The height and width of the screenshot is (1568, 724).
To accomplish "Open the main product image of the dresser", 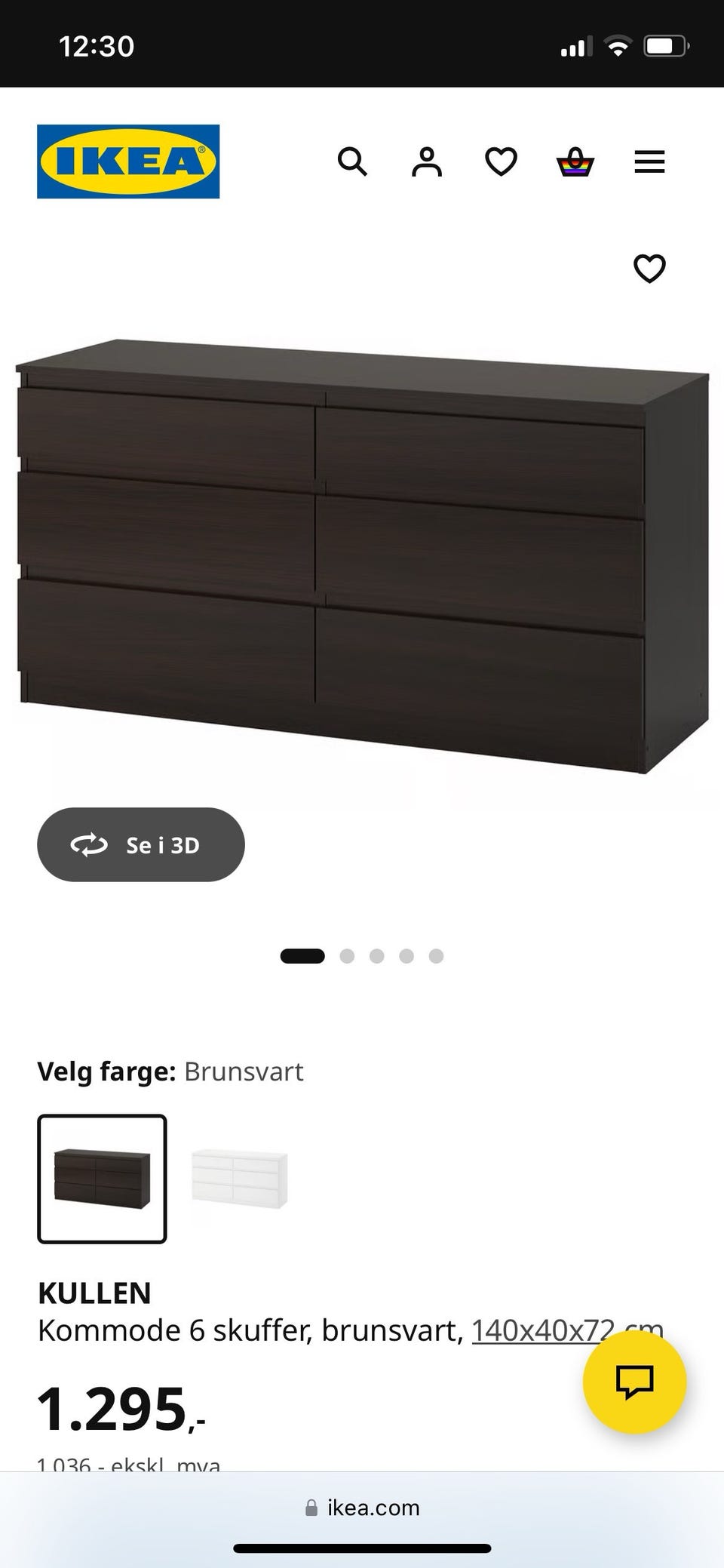I will click(x=362, y=558).
